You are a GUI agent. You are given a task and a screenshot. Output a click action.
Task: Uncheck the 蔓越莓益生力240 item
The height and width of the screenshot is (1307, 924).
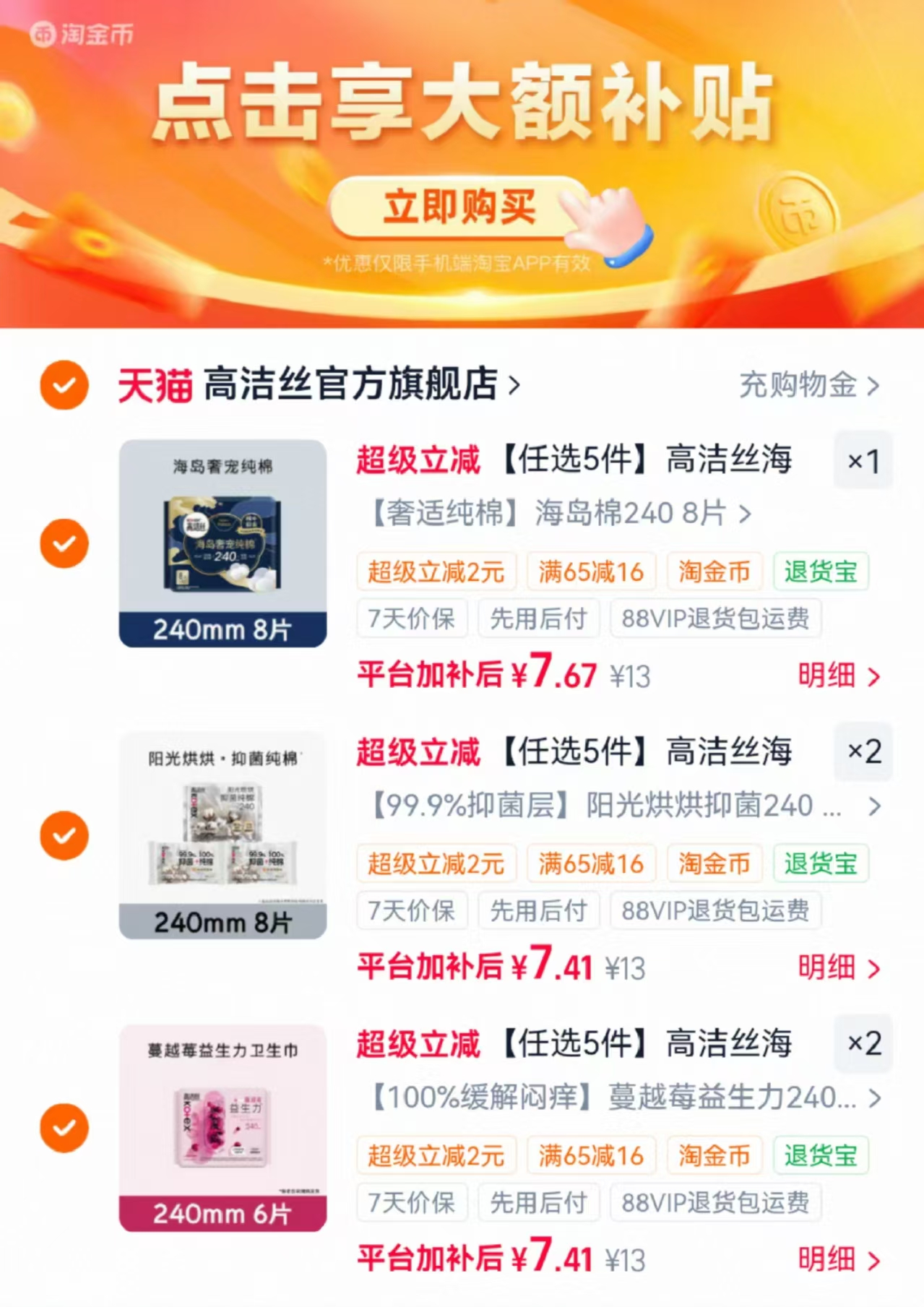[64, 1128]
